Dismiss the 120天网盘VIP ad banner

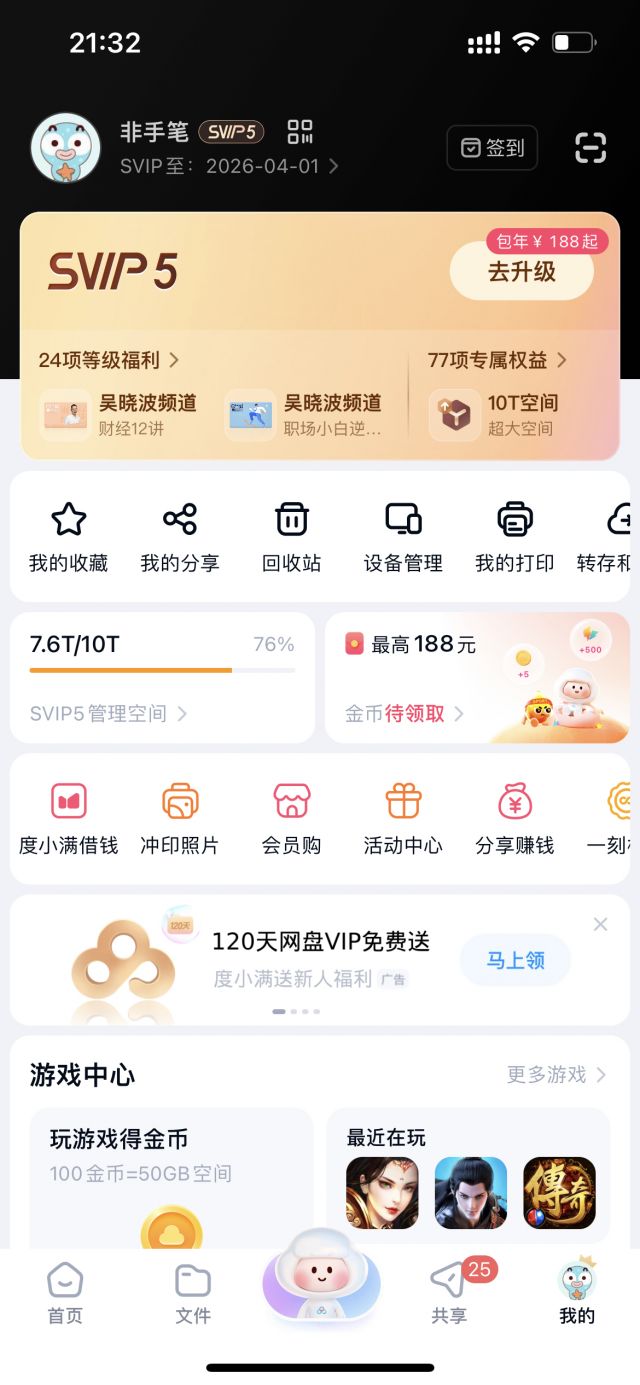(600, 924)
